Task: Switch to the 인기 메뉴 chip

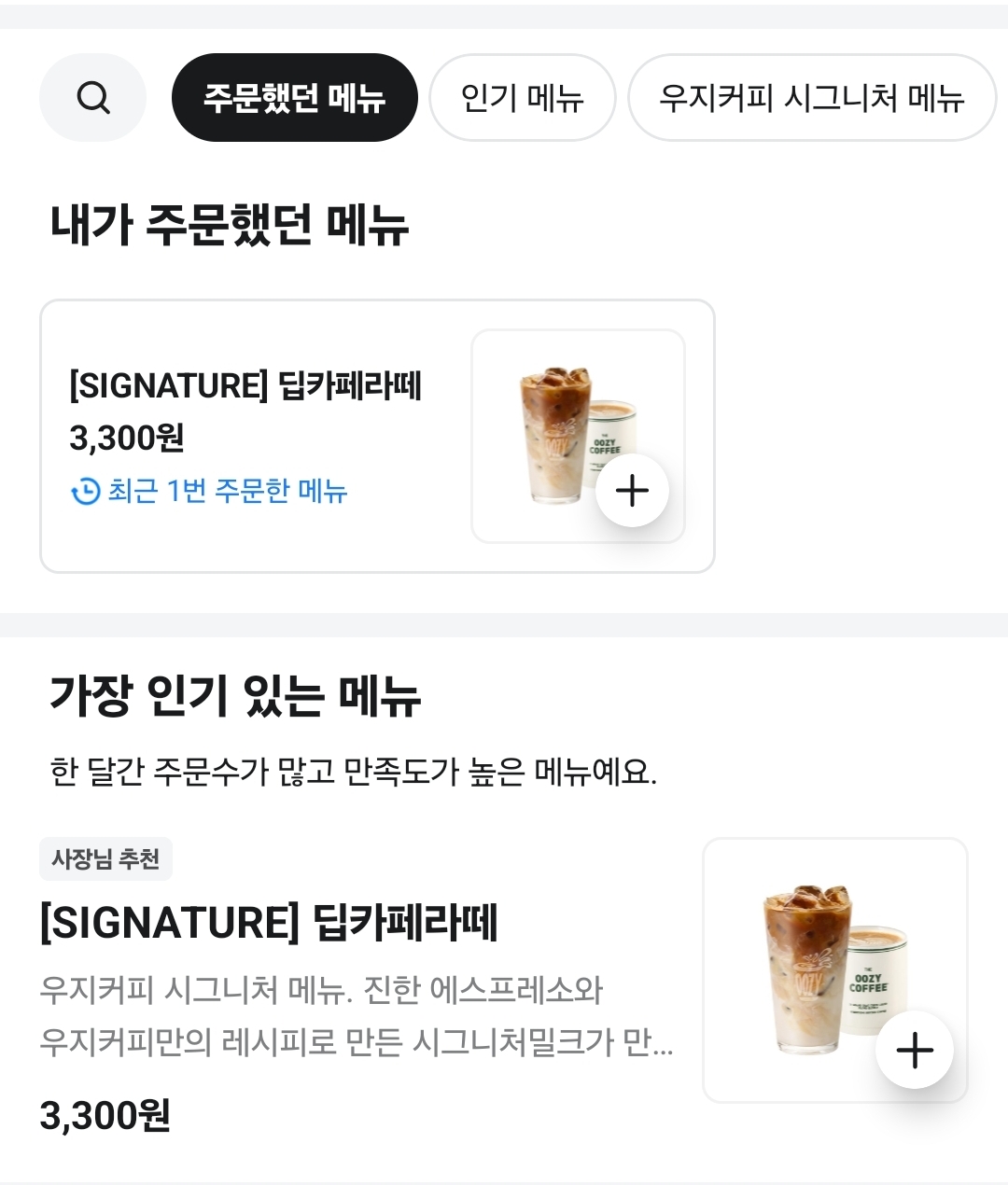Action: [x=522, y=98]
